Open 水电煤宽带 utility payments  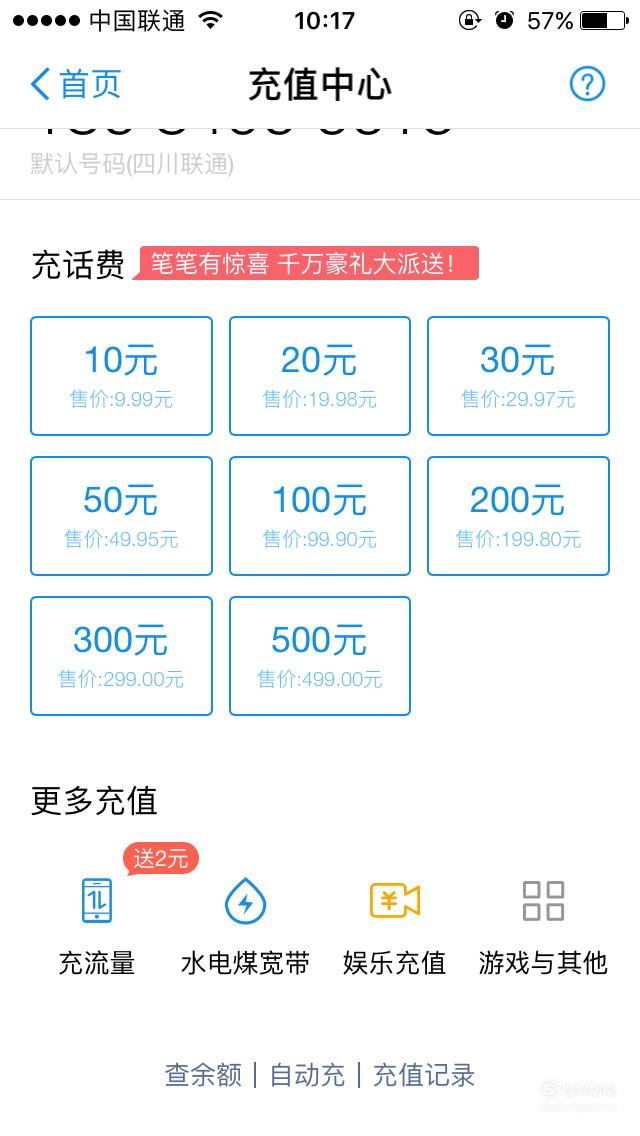tap(245, 927)
